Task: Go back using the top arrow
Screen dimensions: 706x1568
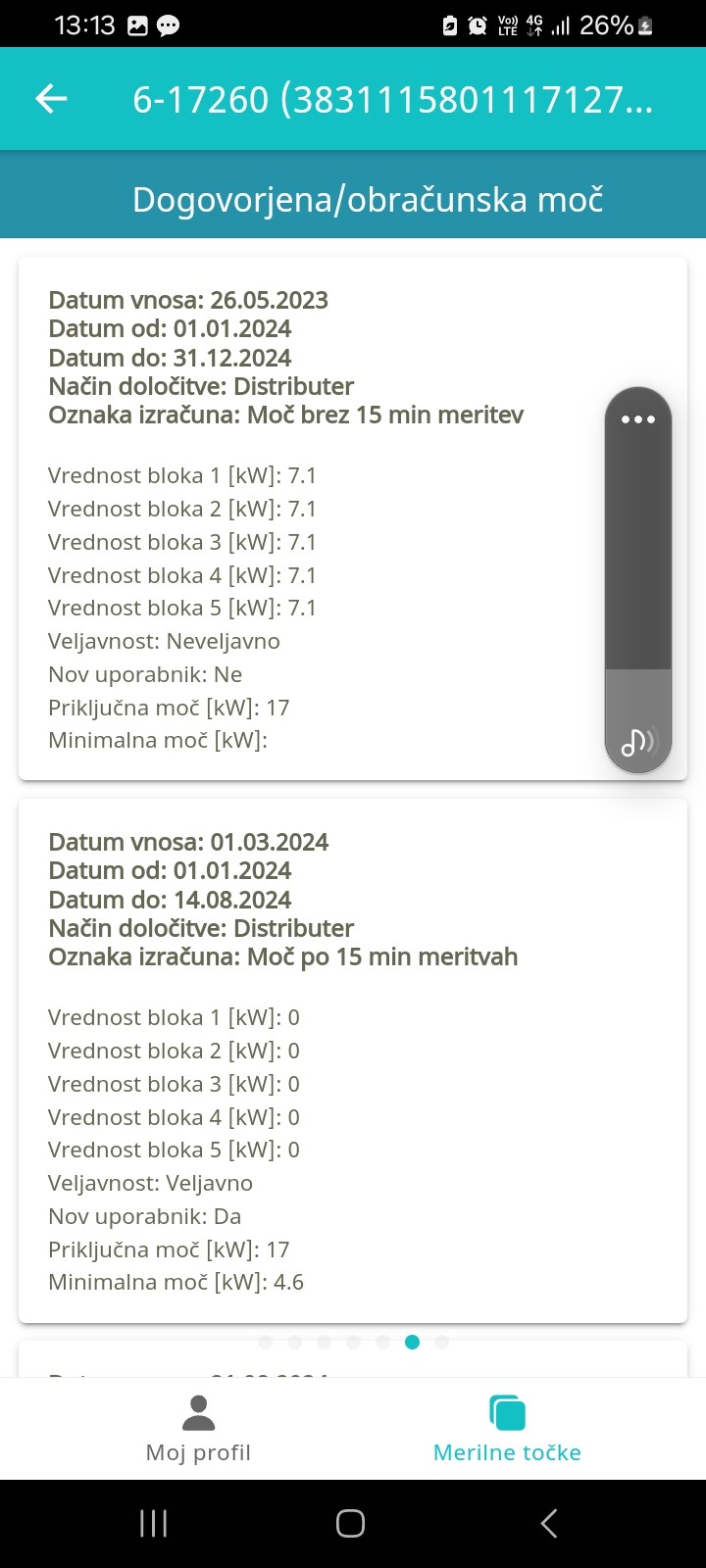Action: coord(51,99)
